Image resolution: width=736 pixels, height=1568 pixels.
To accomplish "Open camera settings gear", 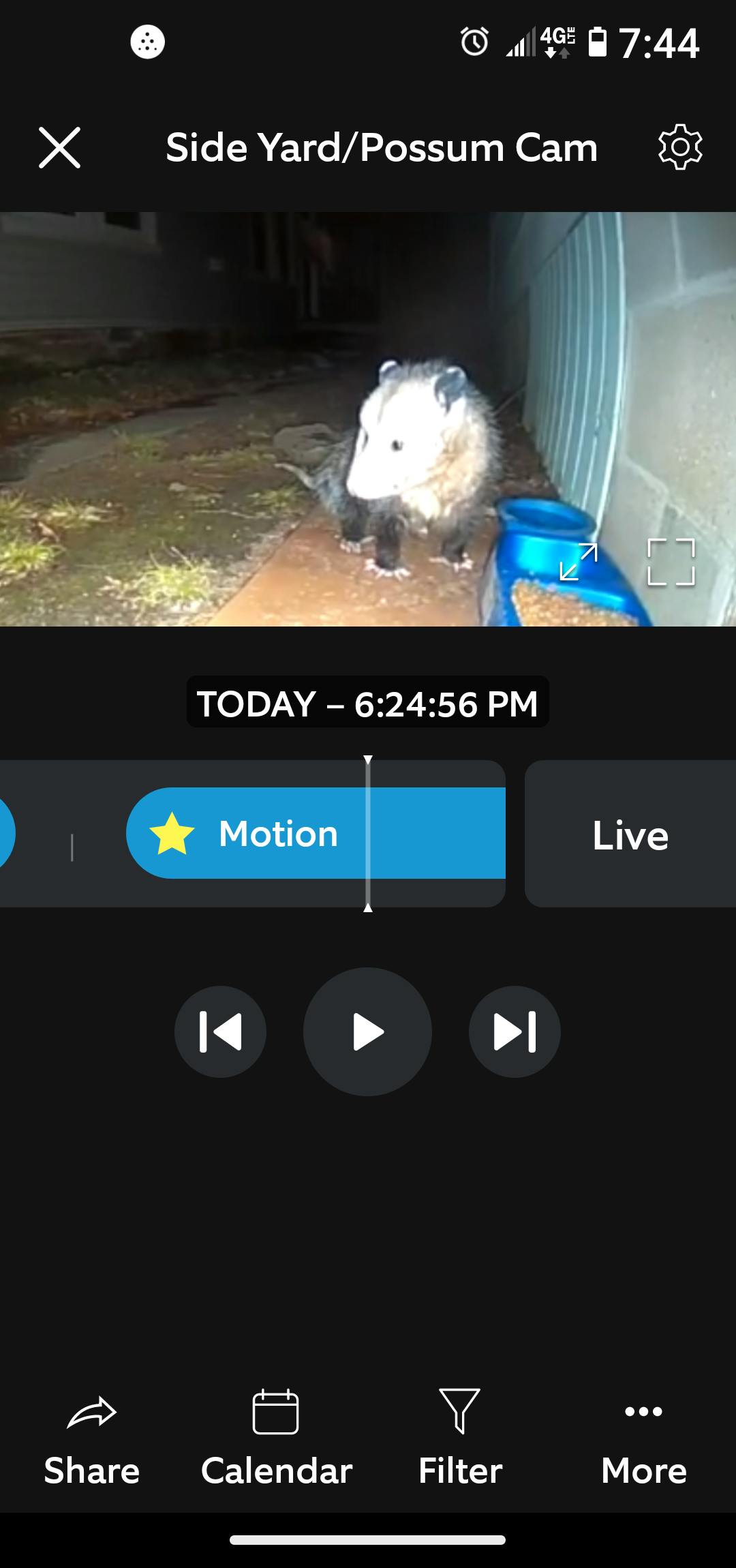I will [x=680, y=147].
